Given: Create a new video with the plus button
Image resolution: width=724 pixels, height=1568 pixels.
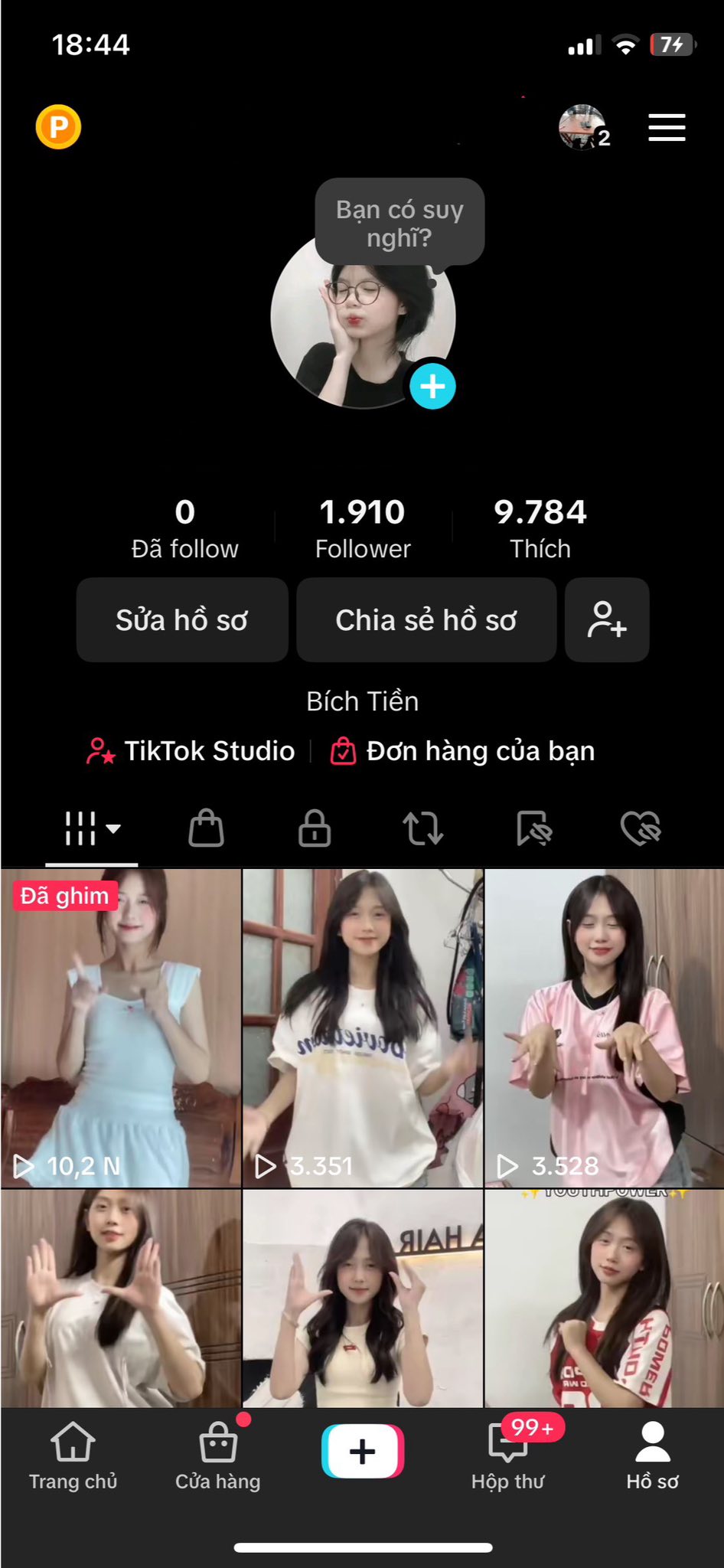Looking at the screenshot, I should click(363, 1451).
